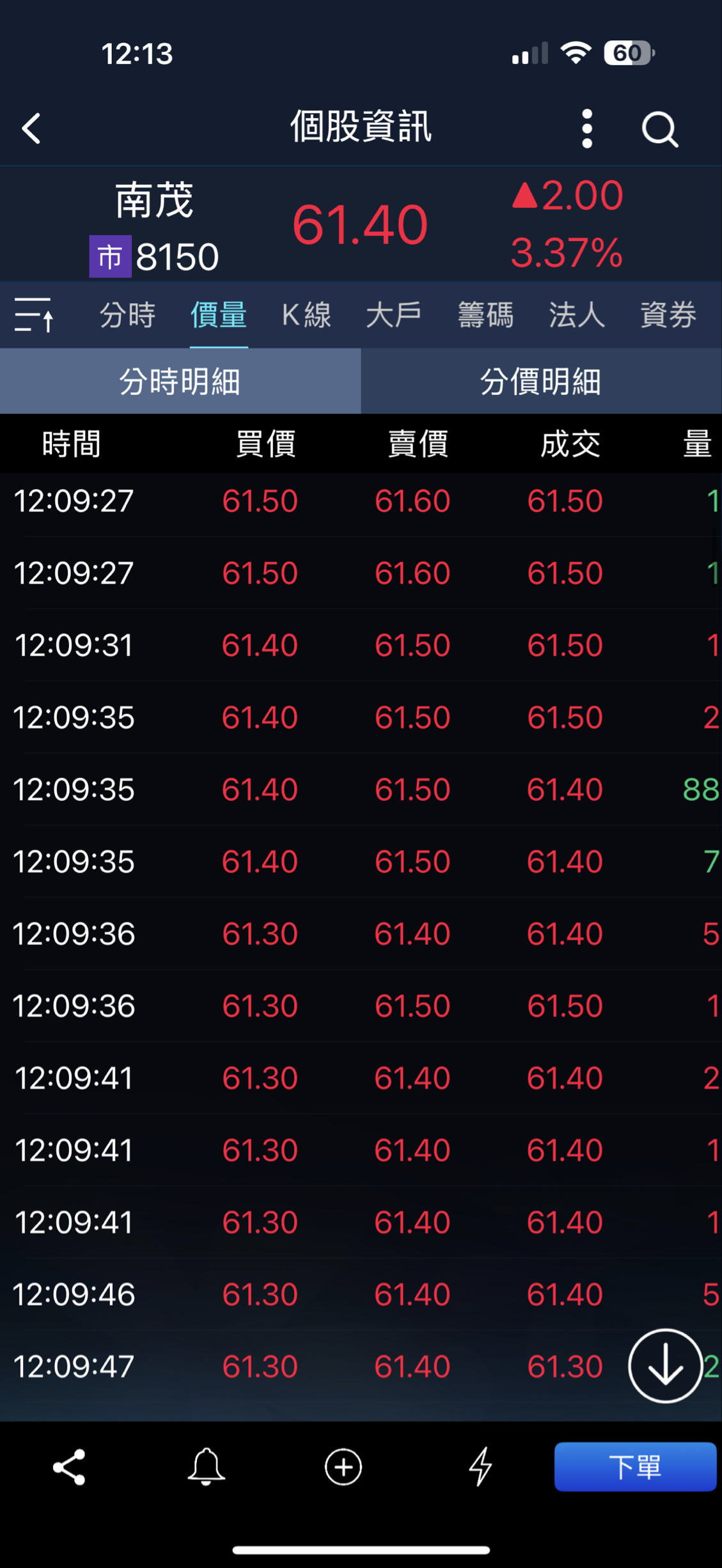The image size is (722, 1568).
Task: Add stock to watchlist with plus icon
Action: tap(343, 1466)
